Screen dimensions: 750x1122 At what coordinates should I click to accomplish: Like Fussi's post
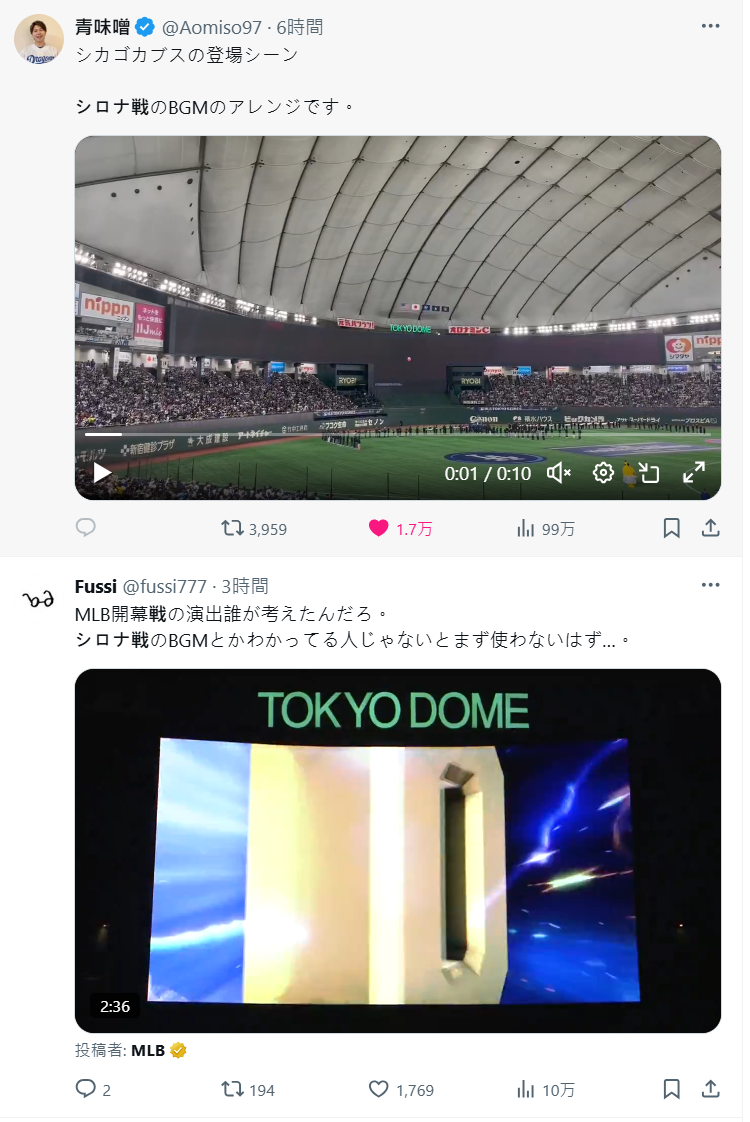click(379, 1089)
